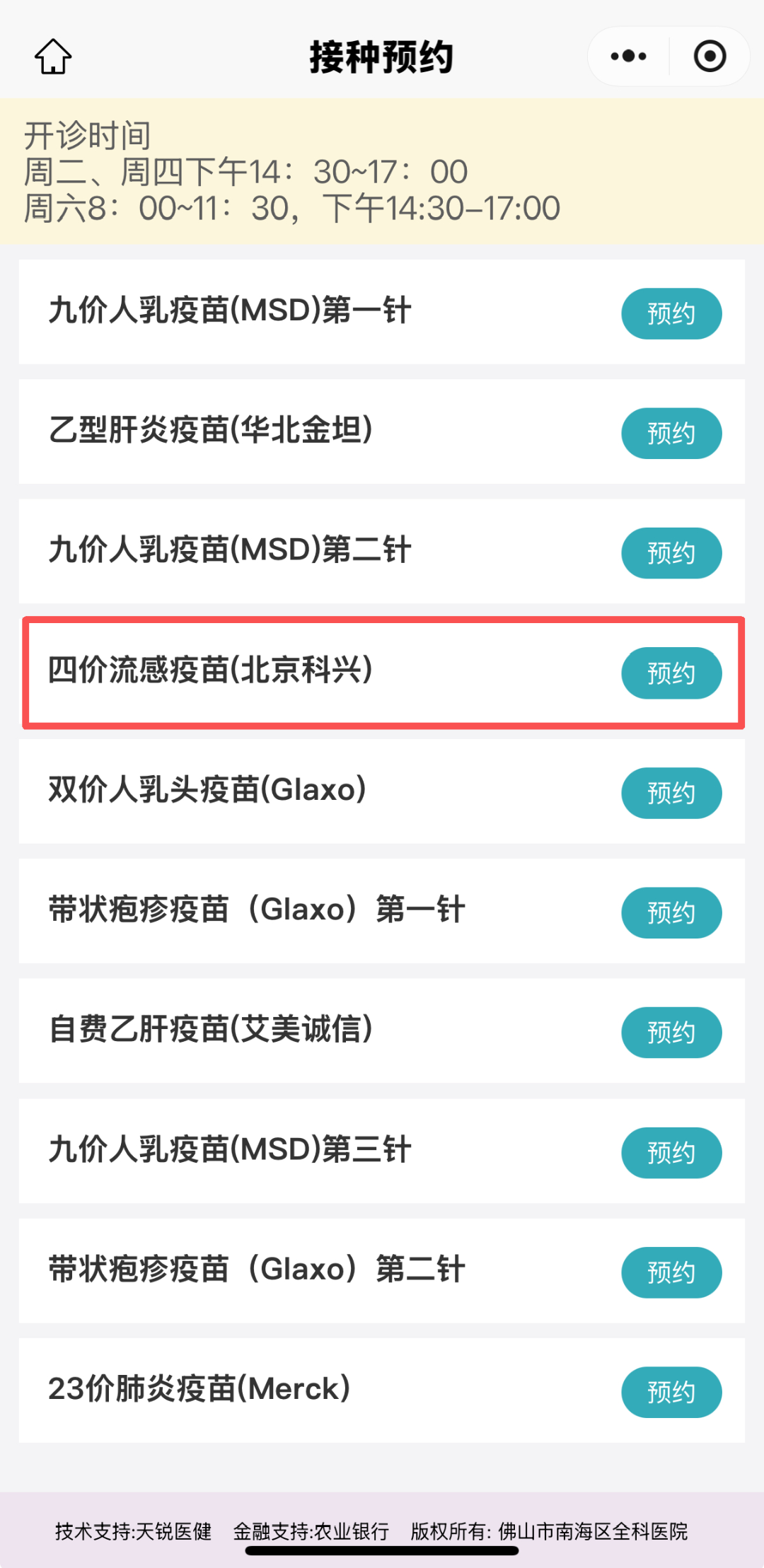The width and height of the screenshot is (764, 1568).
Task: Tap 预约 for 乙型肝炎疫苗(华北金坦)
Action: (671, 434)
